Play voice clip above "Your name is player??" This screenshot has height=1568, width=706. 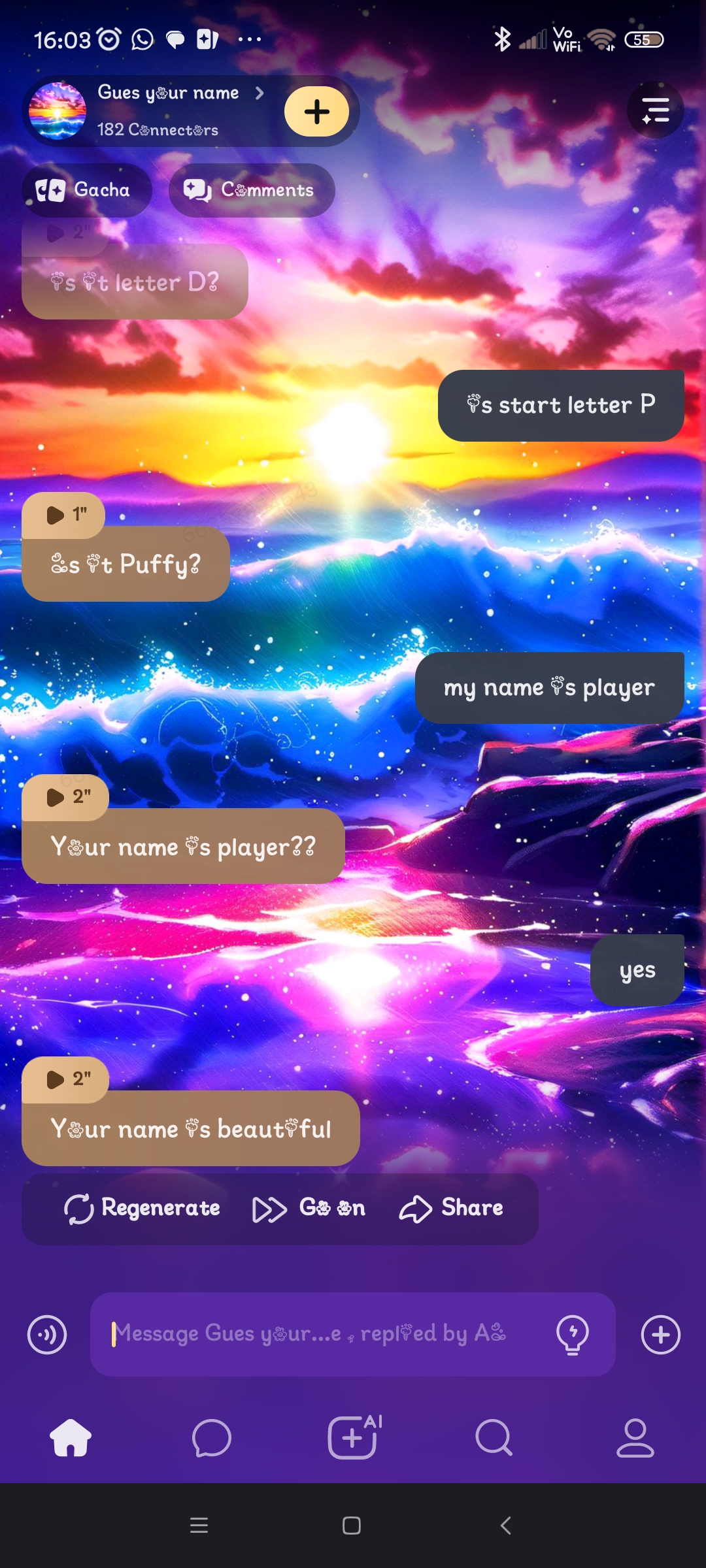tap(65, 797)
